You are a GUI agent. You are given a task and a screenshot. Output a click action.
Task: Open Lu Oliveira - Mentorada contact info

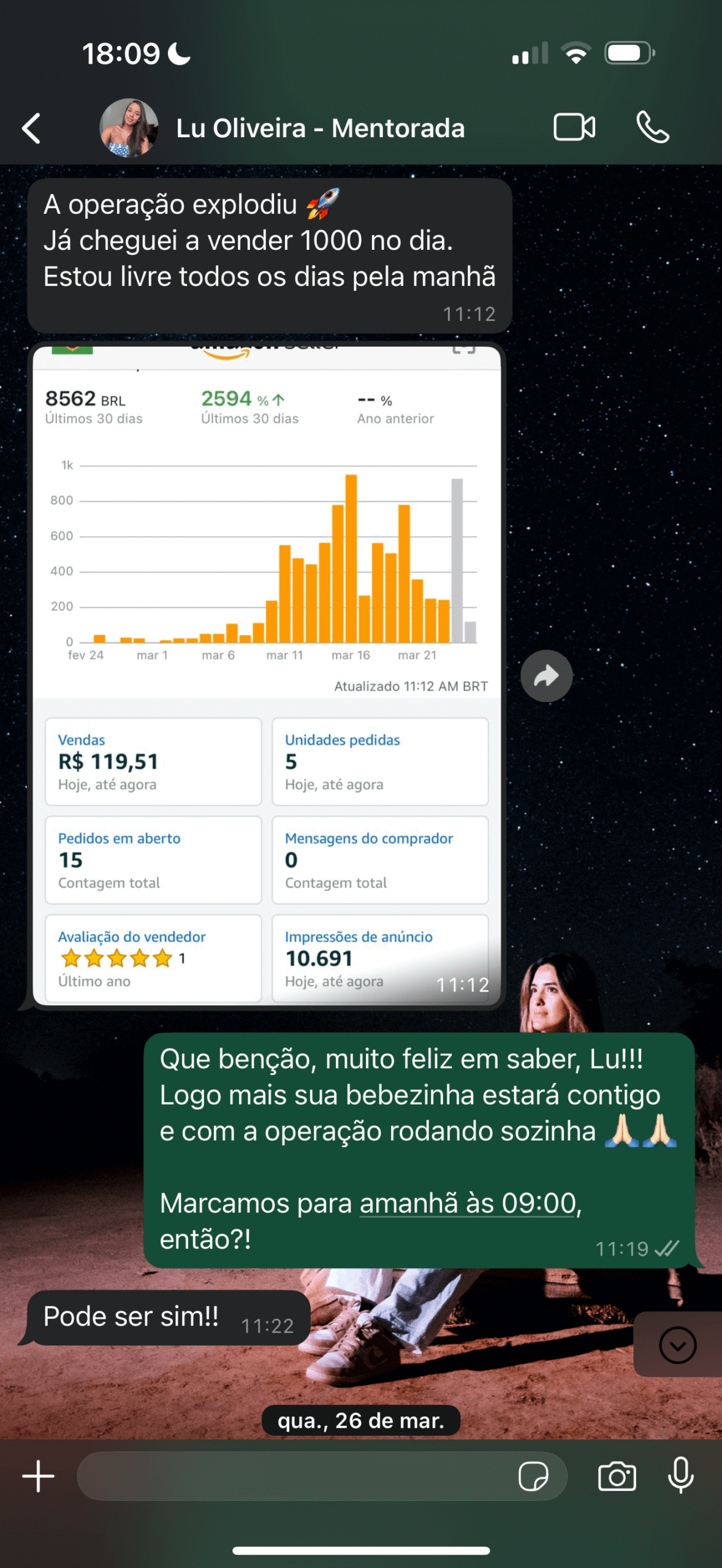click(x=319, y=129)
